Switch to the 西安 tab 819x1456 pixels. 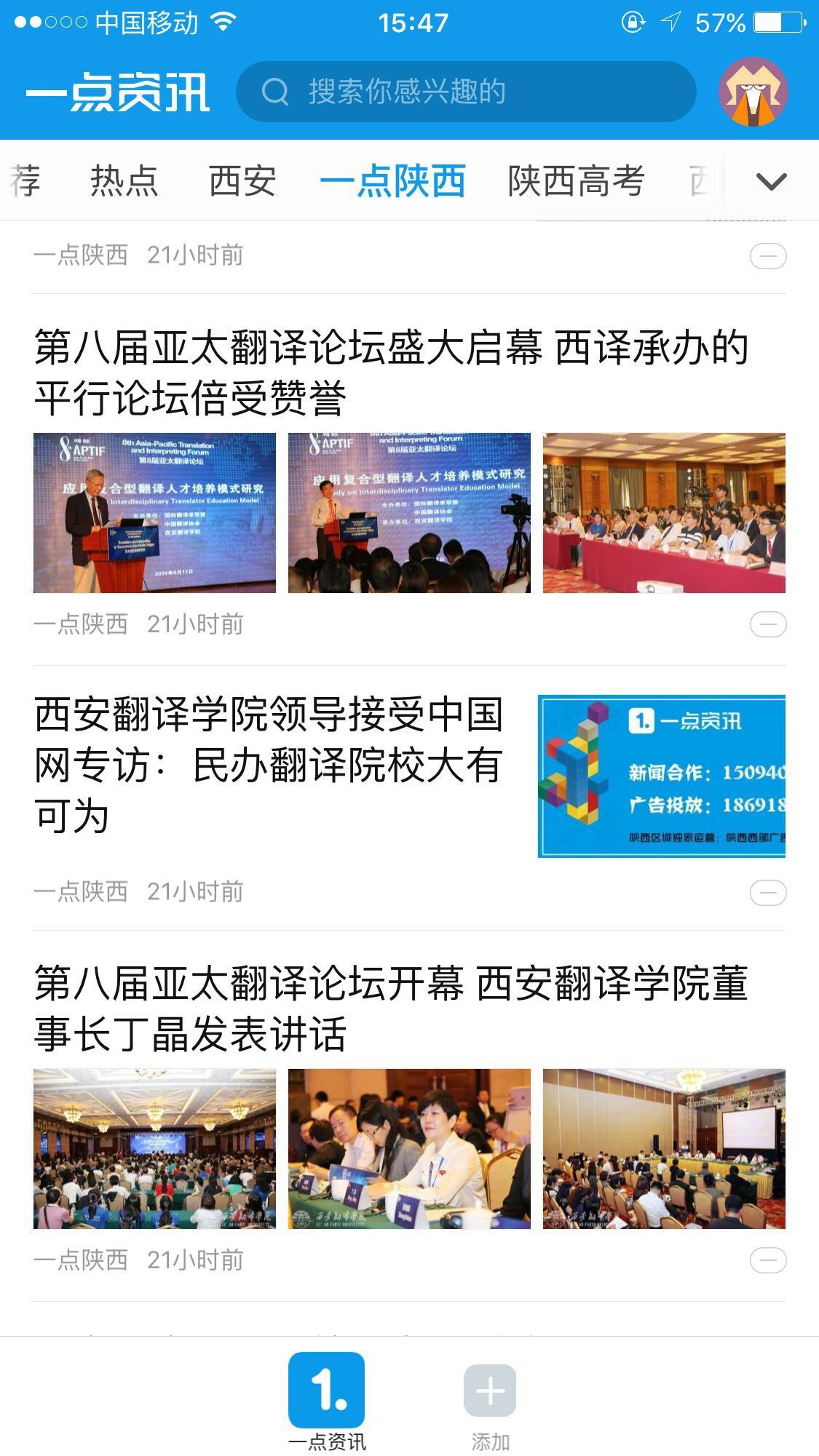242,181
